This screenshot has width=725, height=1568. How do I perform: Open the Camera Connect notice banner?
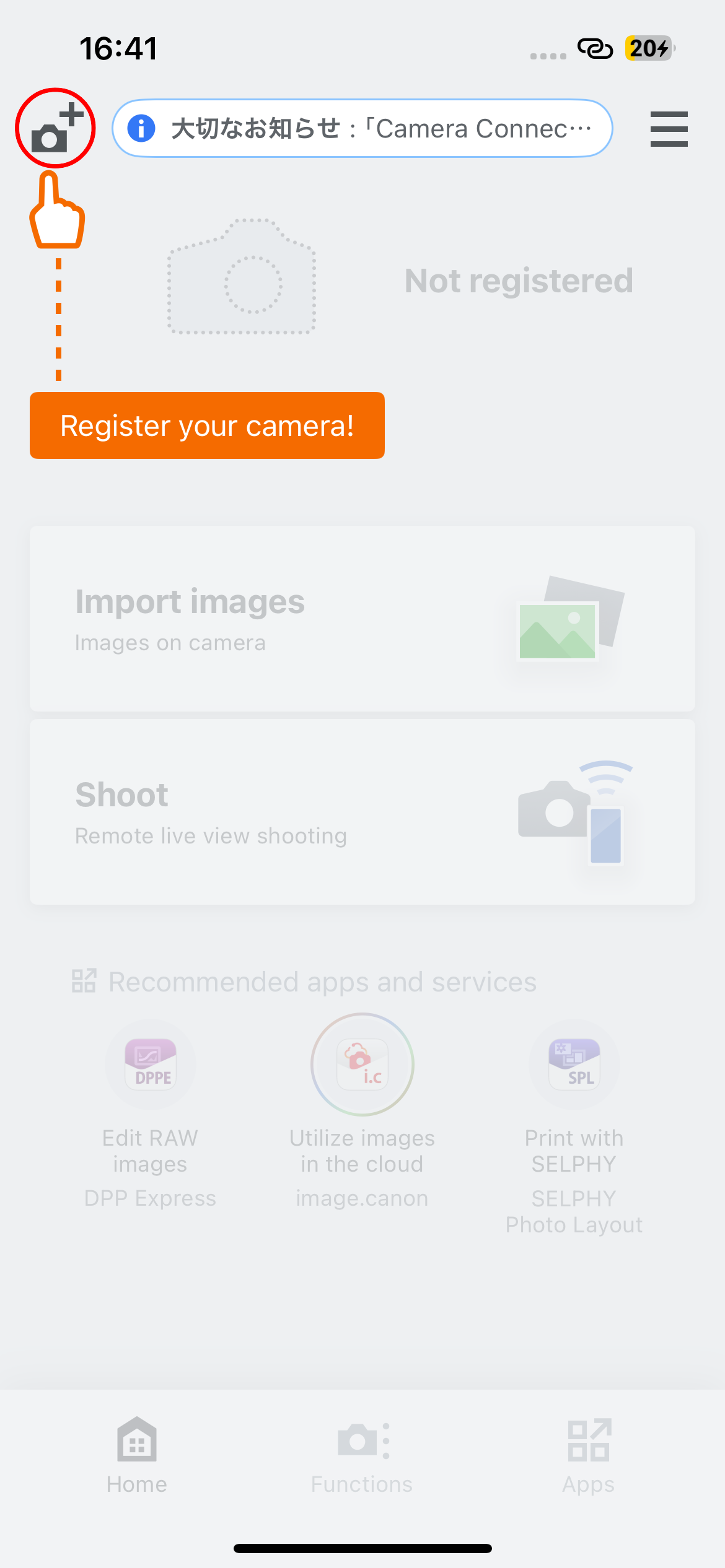coord(362,129)
